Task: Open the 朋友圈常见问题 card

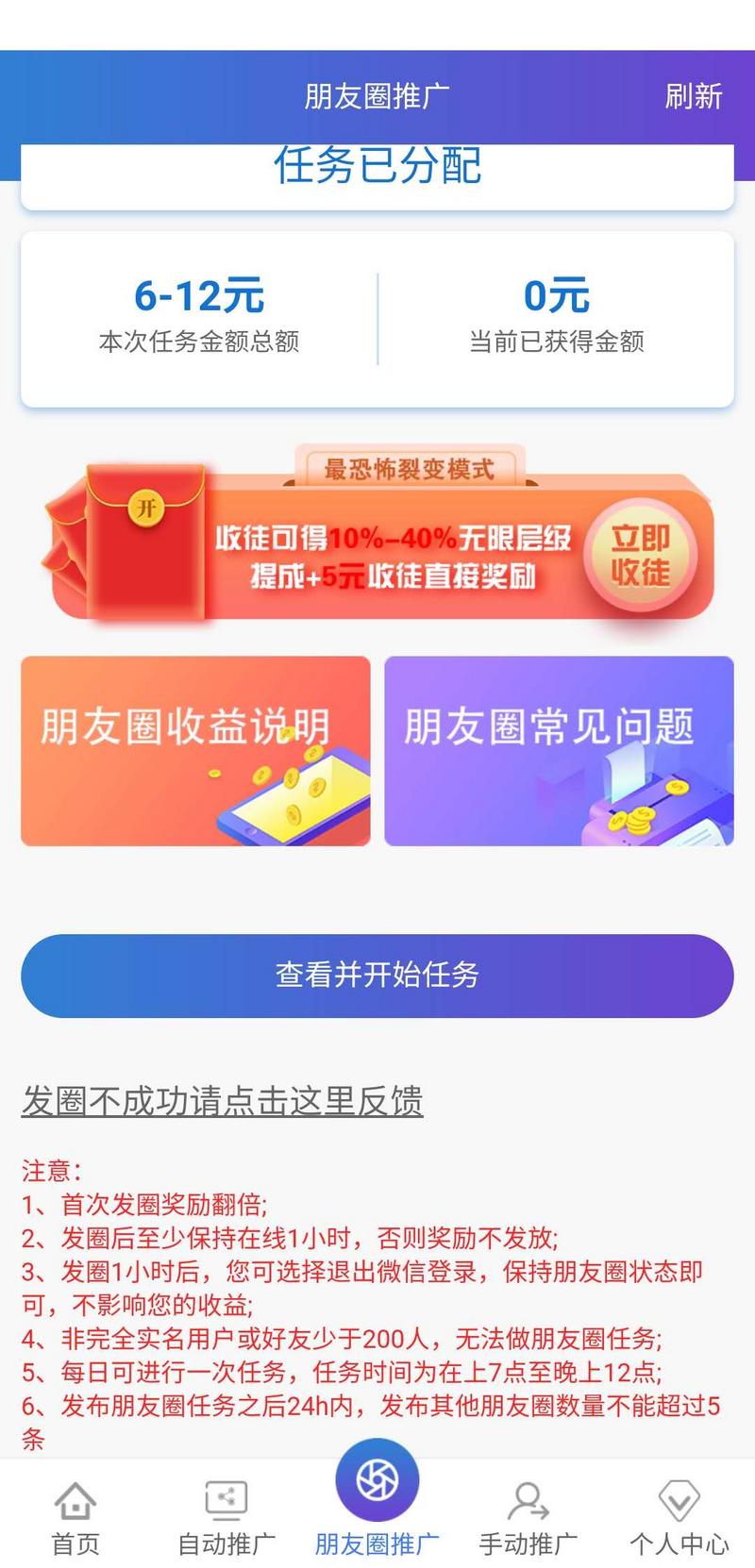Action: point(559,750)
